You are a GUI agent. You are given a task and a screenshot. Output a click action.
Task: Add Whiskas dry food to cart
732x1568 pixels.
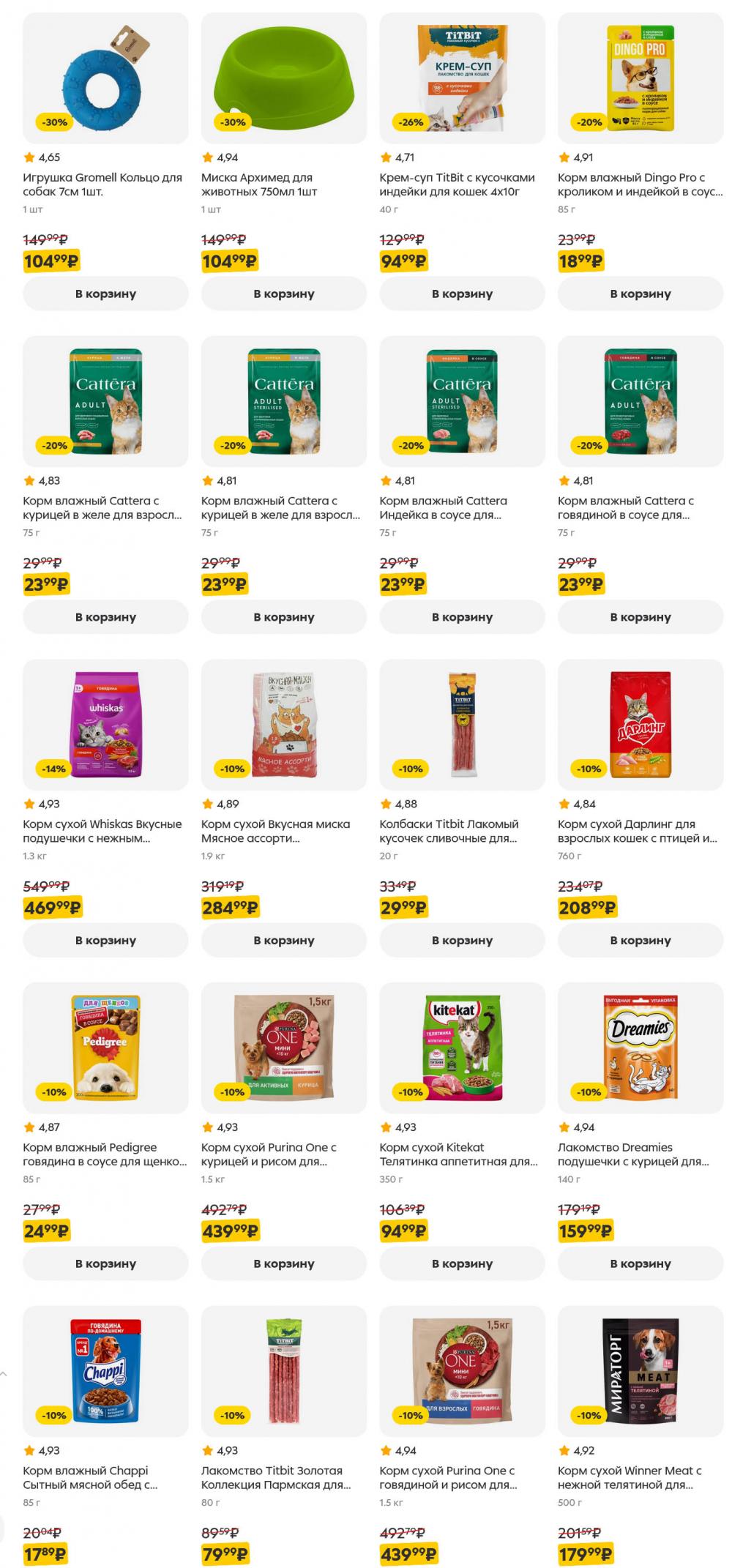[105, 941]
